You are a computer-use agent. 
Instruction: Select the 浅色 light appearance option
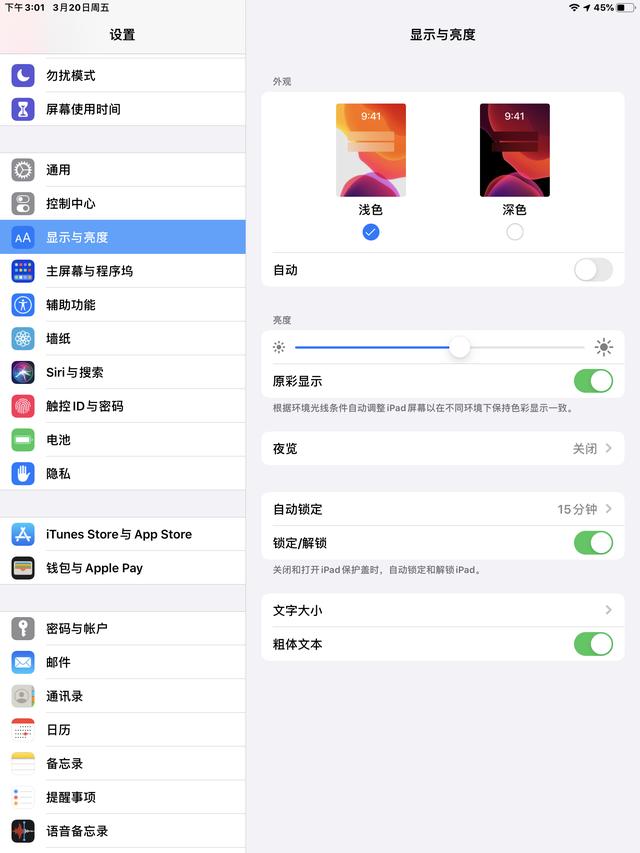coord(371,231)
